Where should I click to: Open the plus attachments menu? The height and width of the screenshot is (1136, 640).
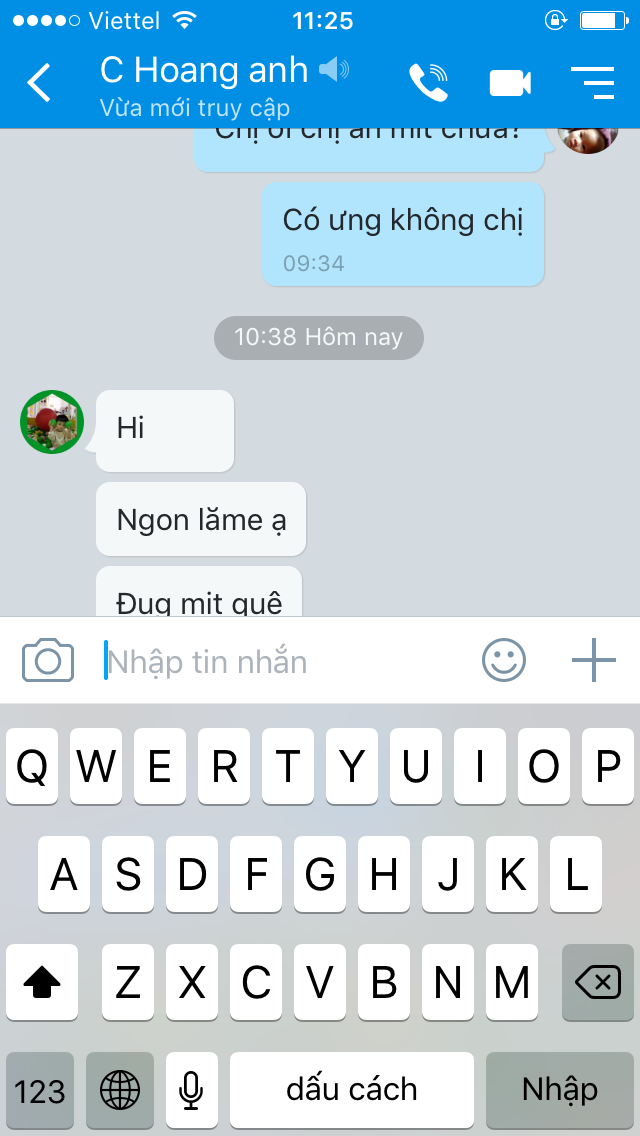(593, 661)
